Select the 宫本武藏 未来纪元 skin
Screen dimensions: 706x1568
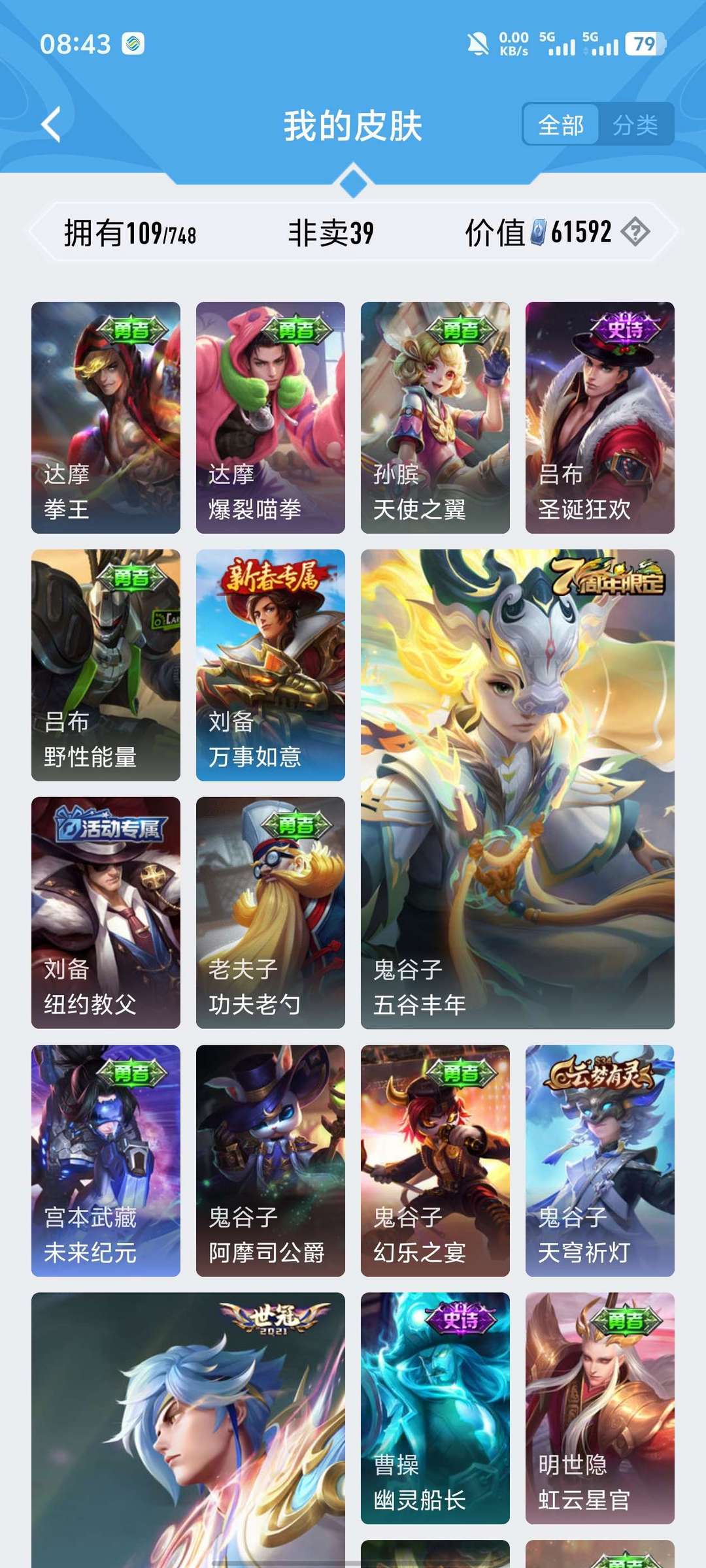point(106,1160)
